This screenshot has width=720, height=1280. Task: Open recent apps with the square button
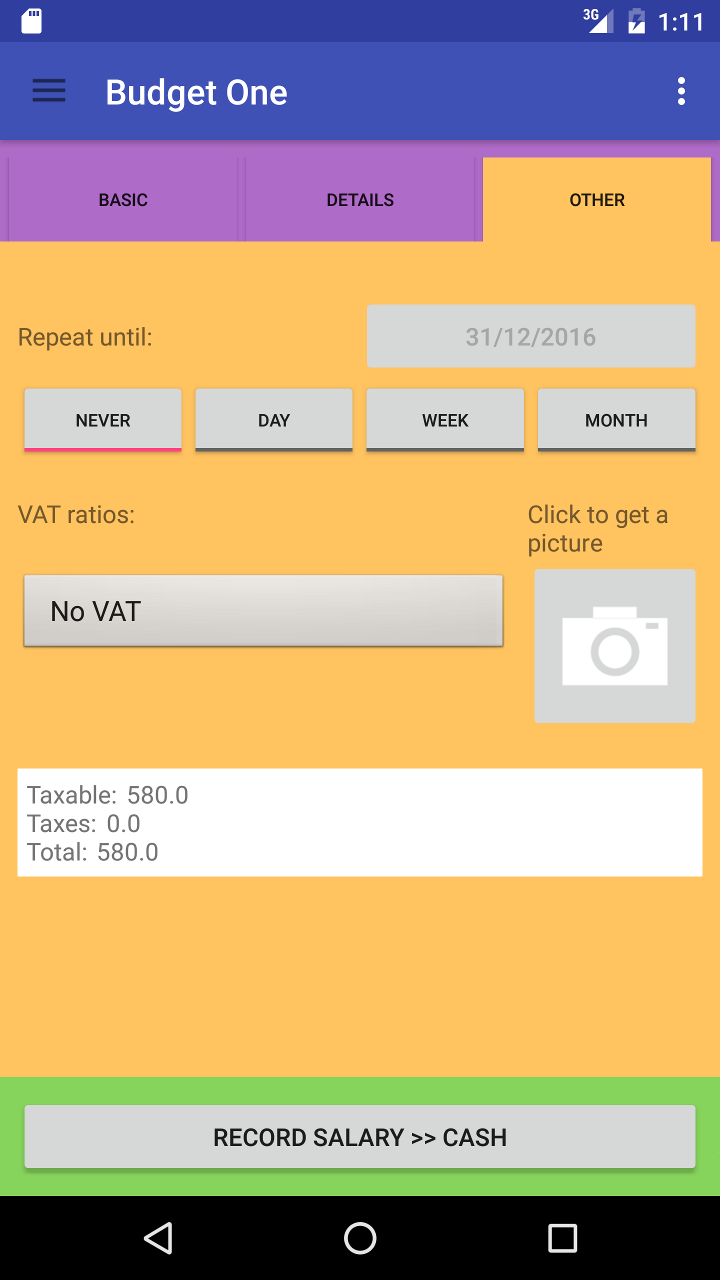tap(562, 1238)
